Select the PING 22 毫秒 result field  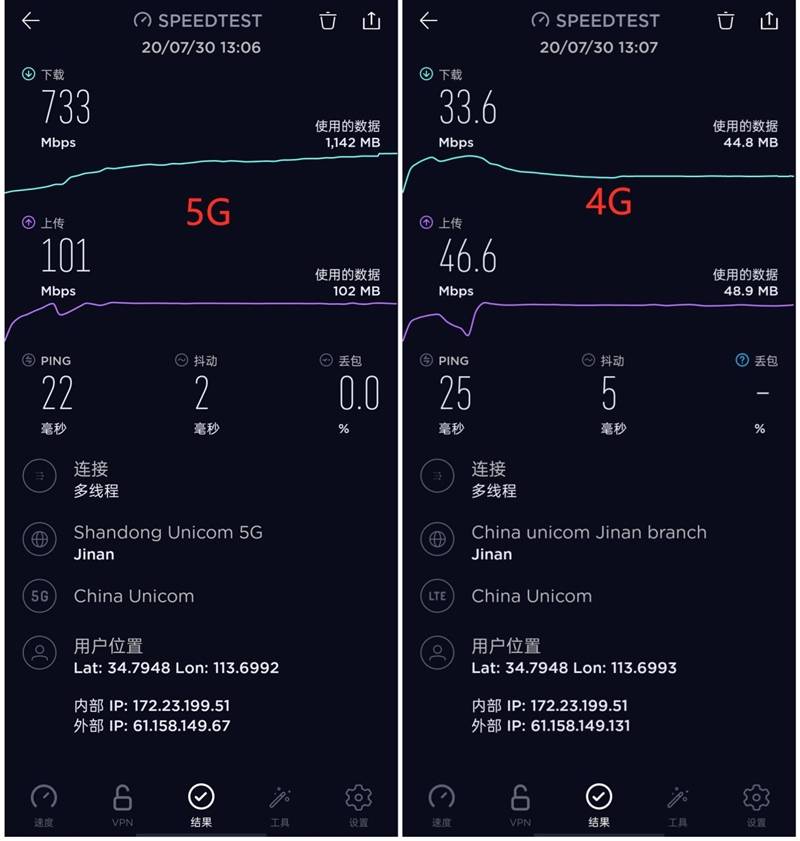[x=56, y=394]
